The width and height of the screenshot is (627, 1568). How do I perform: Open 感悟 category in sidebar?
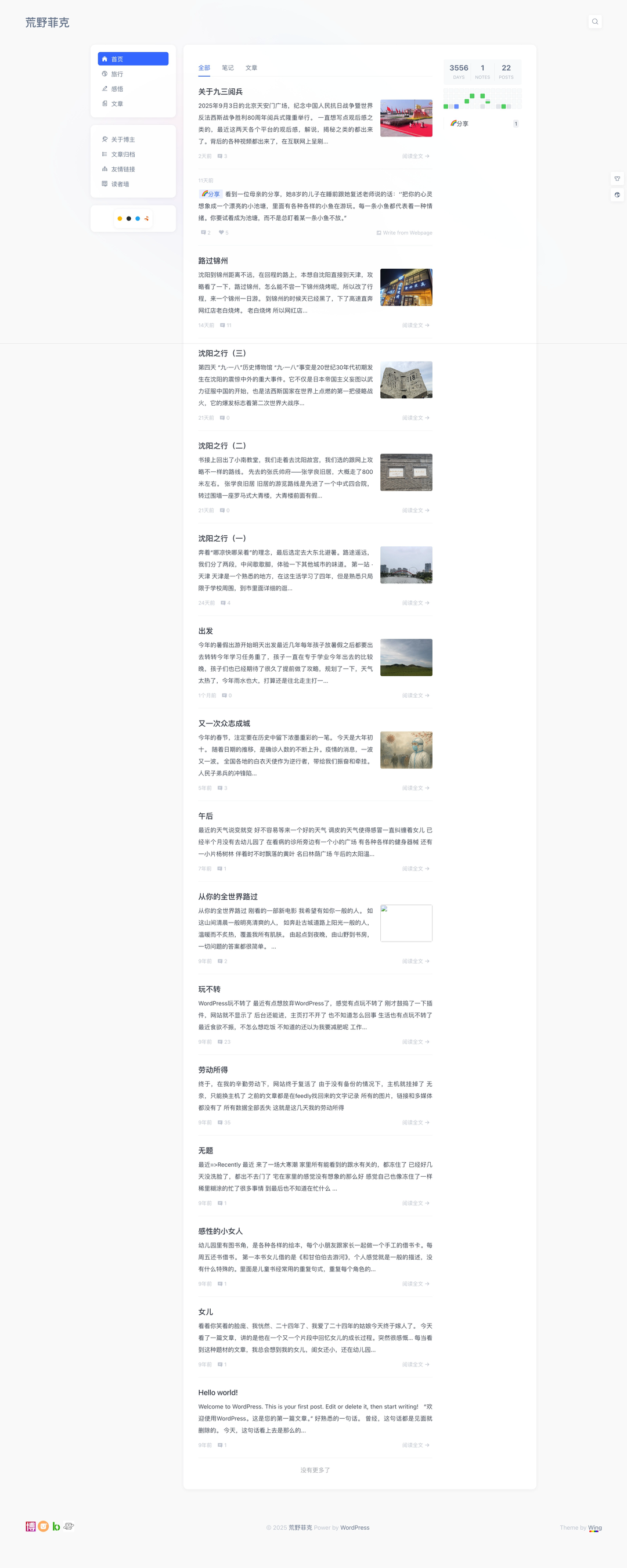pos(116,89)
